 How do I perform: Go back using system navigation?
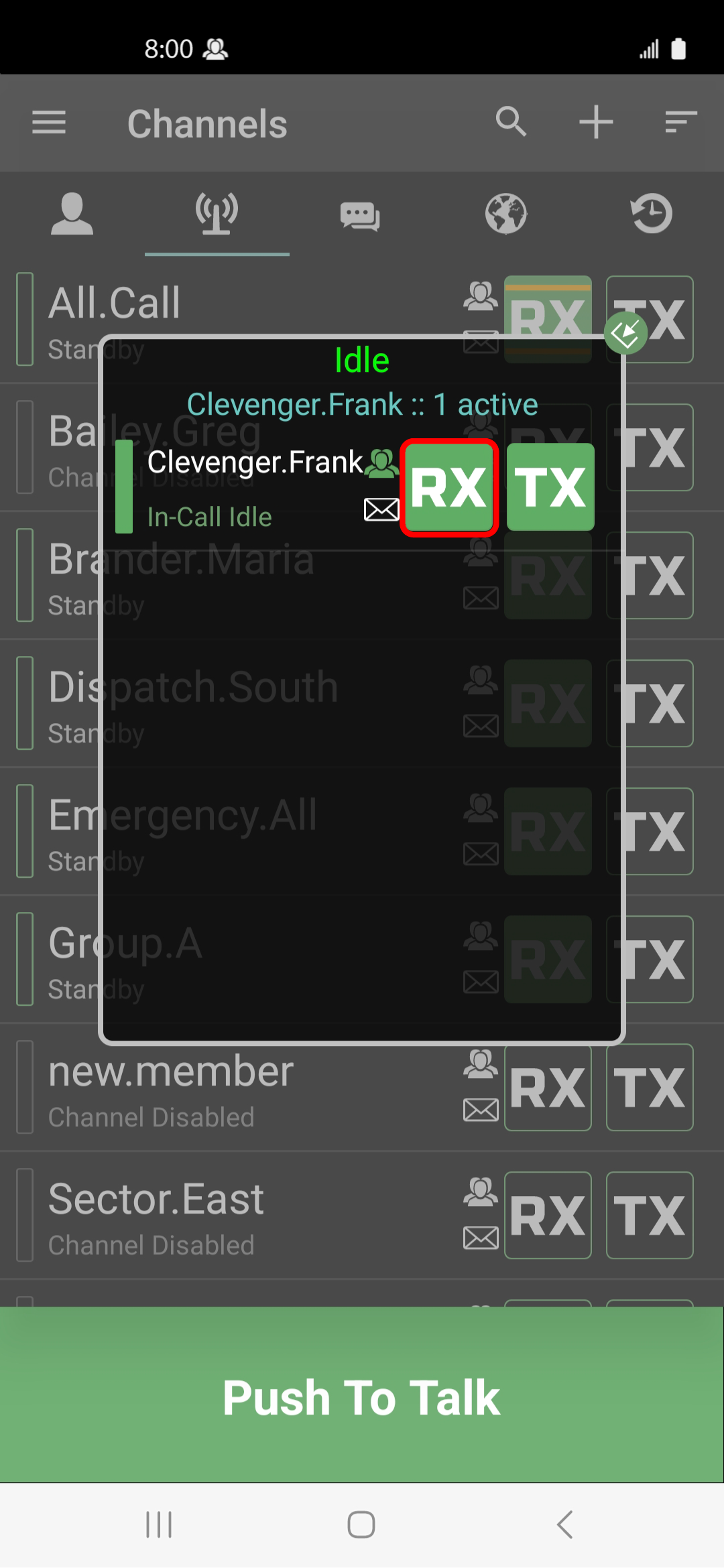point(564,1524)
